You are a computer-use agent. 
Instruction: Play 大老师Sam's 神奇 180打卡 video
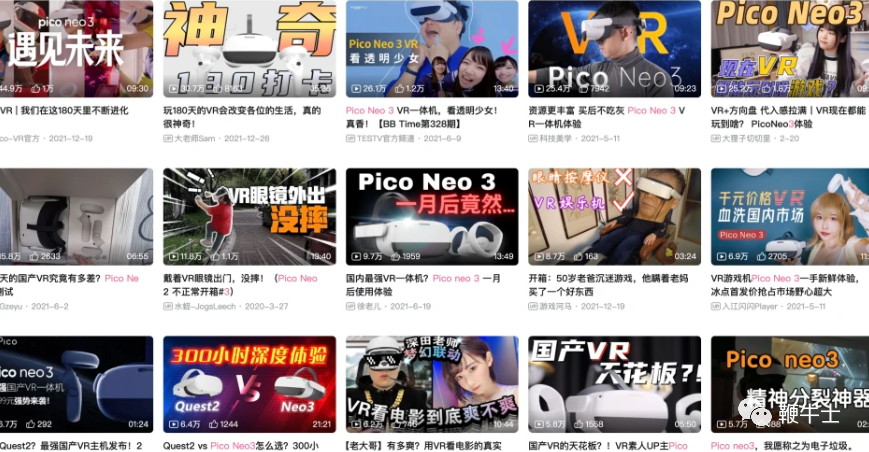click(249, 48)
